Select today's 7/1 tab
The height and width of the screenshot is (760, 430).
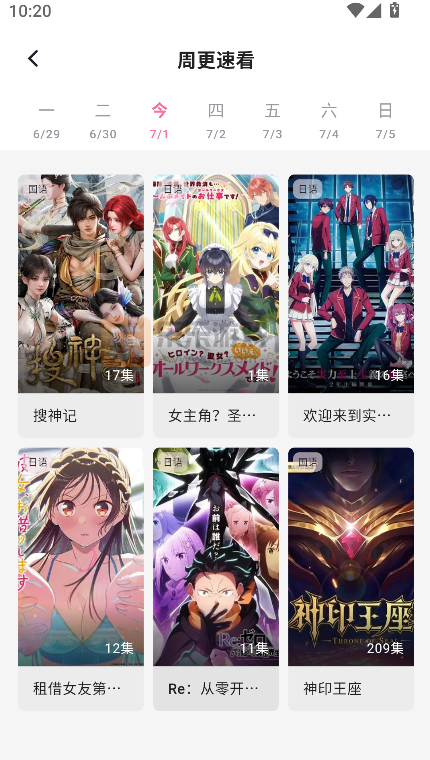(x=159, y=121)
